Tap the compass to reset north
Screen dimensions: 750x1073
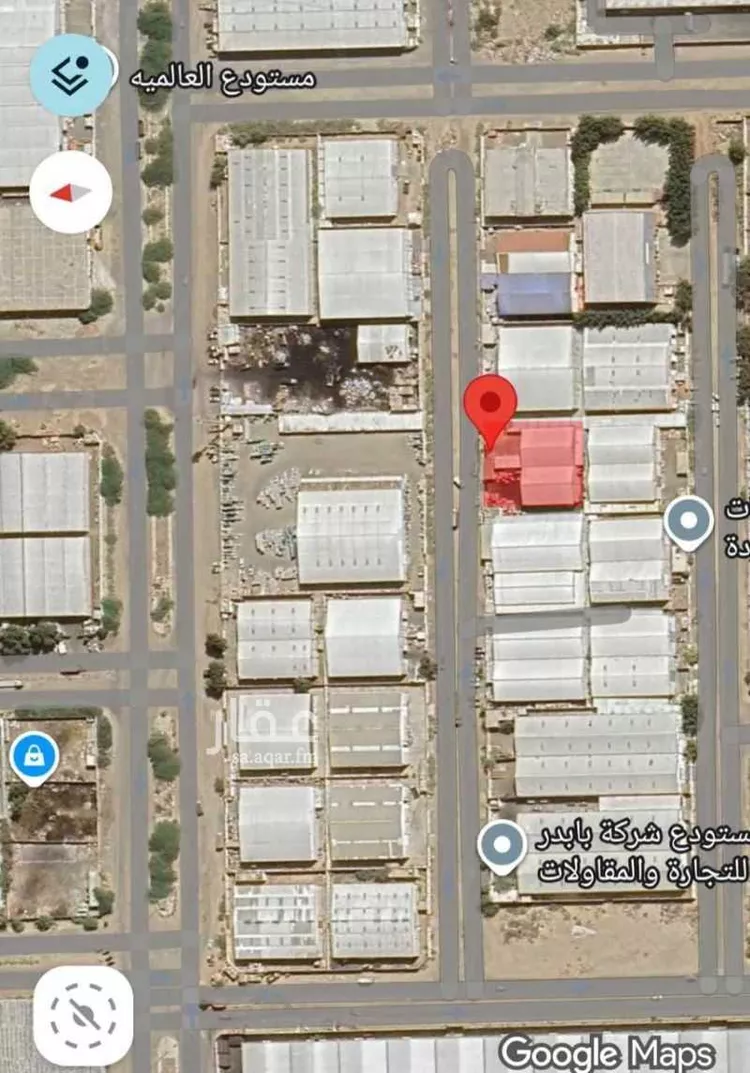[71, 192]
